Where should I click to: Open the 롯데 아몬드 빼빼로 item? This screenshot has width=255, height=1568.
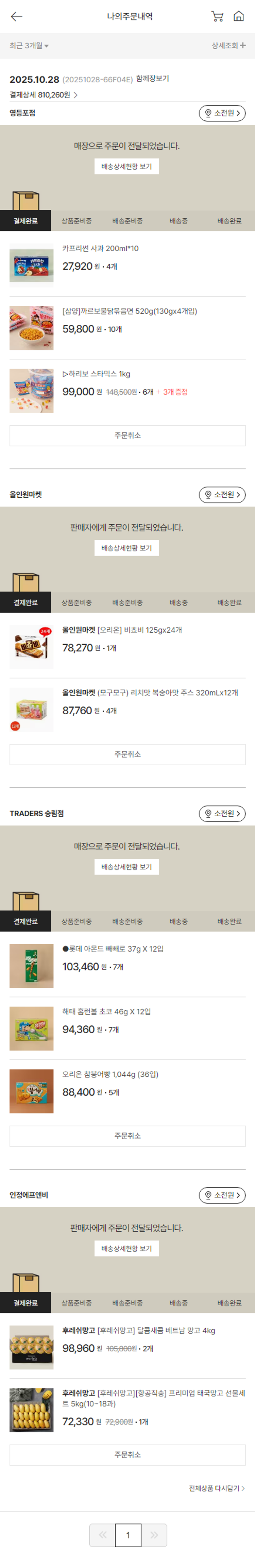coord(113,948)
